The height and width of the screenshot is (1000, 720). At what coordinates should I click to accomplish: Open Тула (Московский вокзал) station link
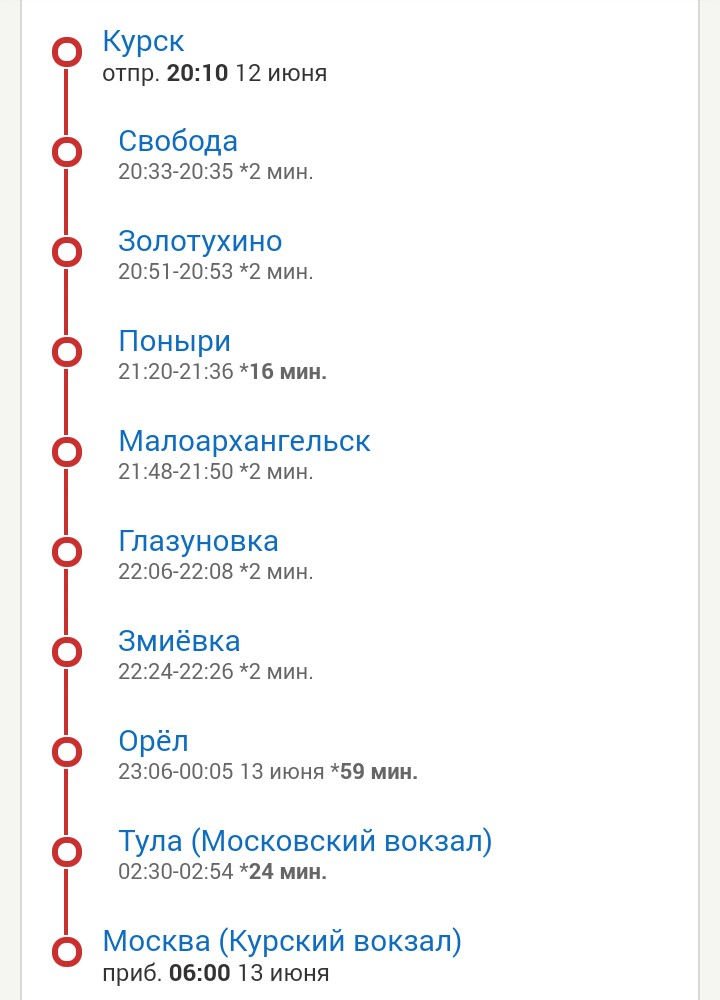(x=305, y=841)
